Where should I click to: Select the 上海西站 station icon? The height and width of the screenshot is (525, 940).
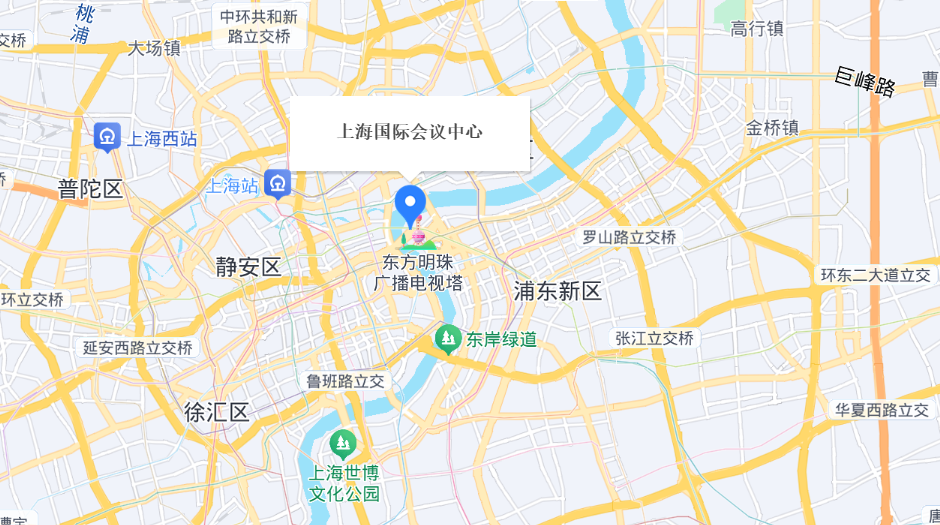(107, 137)
